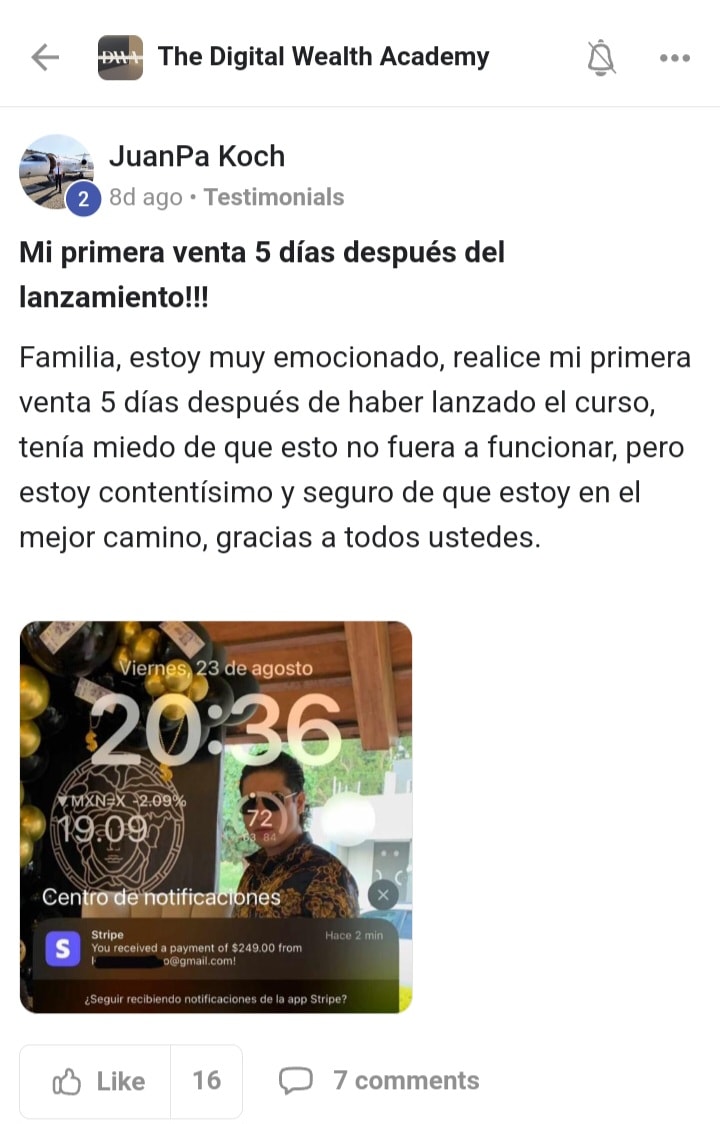Open JuanPa Koch's profile by name
Viewport: 720px width, 1124px height.
(x=197, y=156)
